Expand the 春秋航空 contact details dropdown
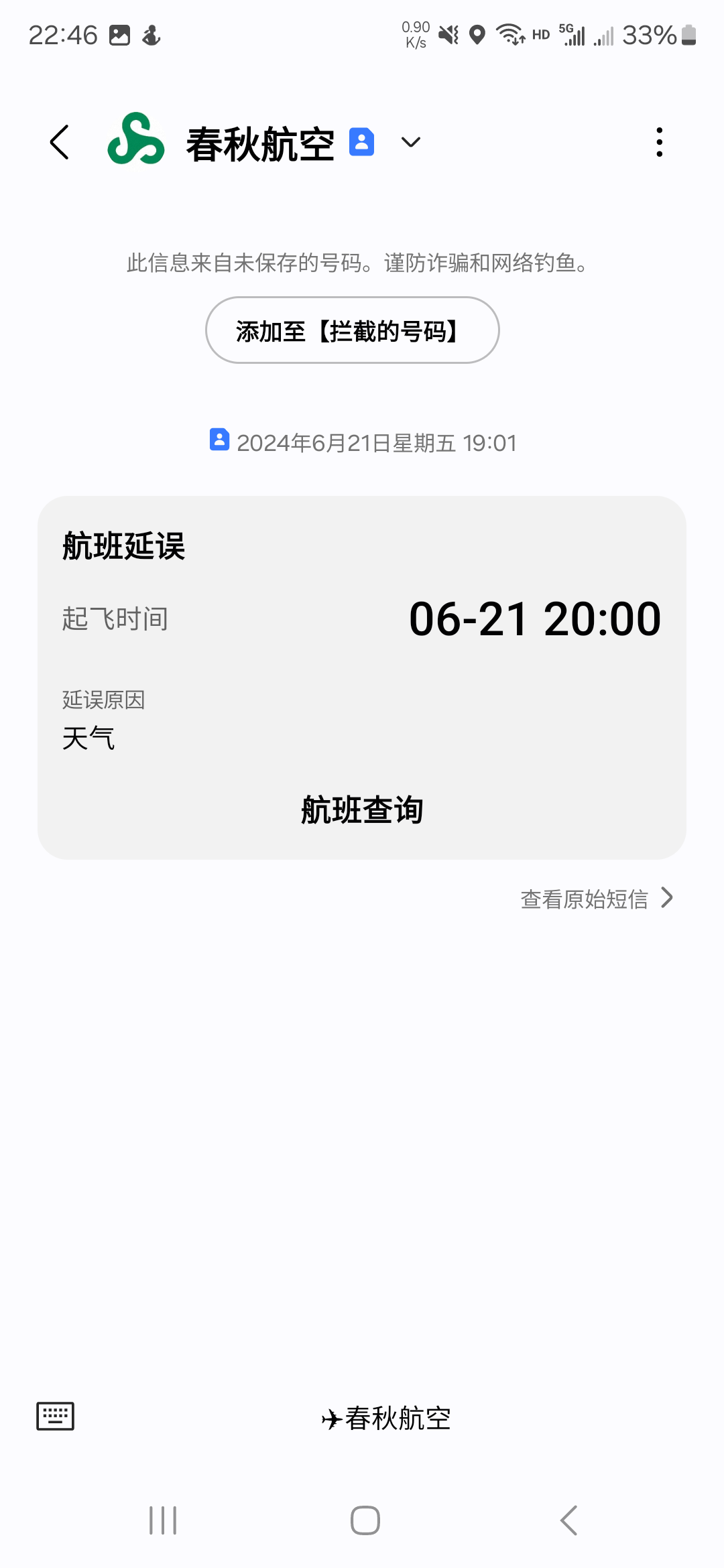This screenshot has width=724, height=1568. tap(410, 142)
